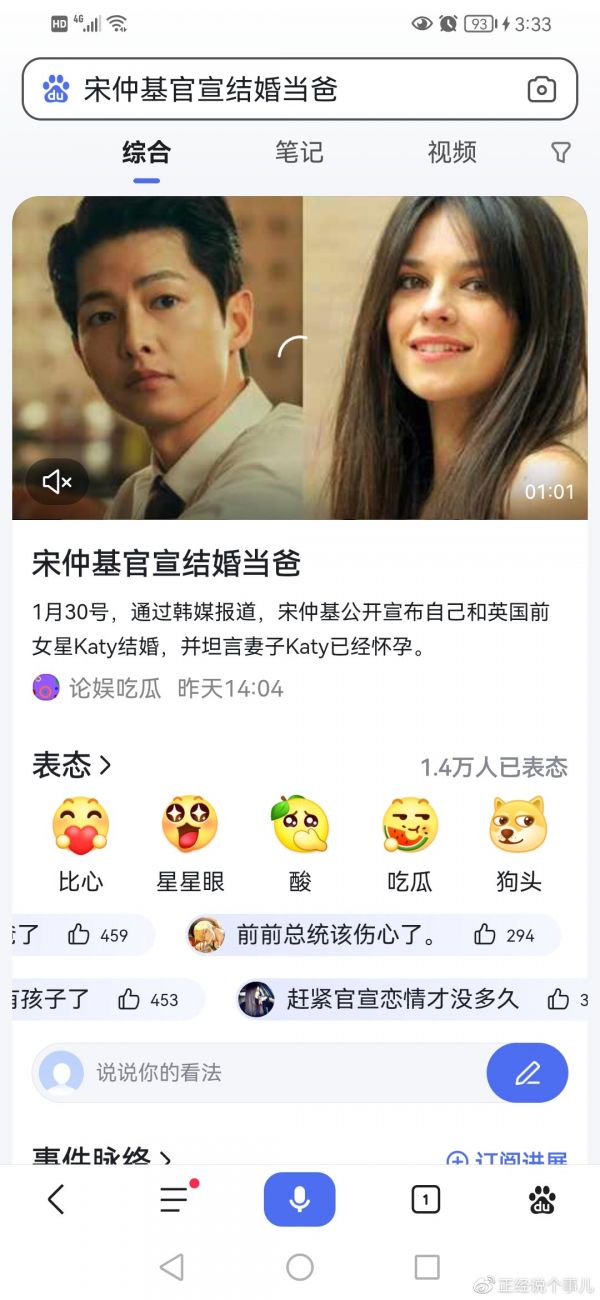Switch to the 视频 tab

click(451, 152)
